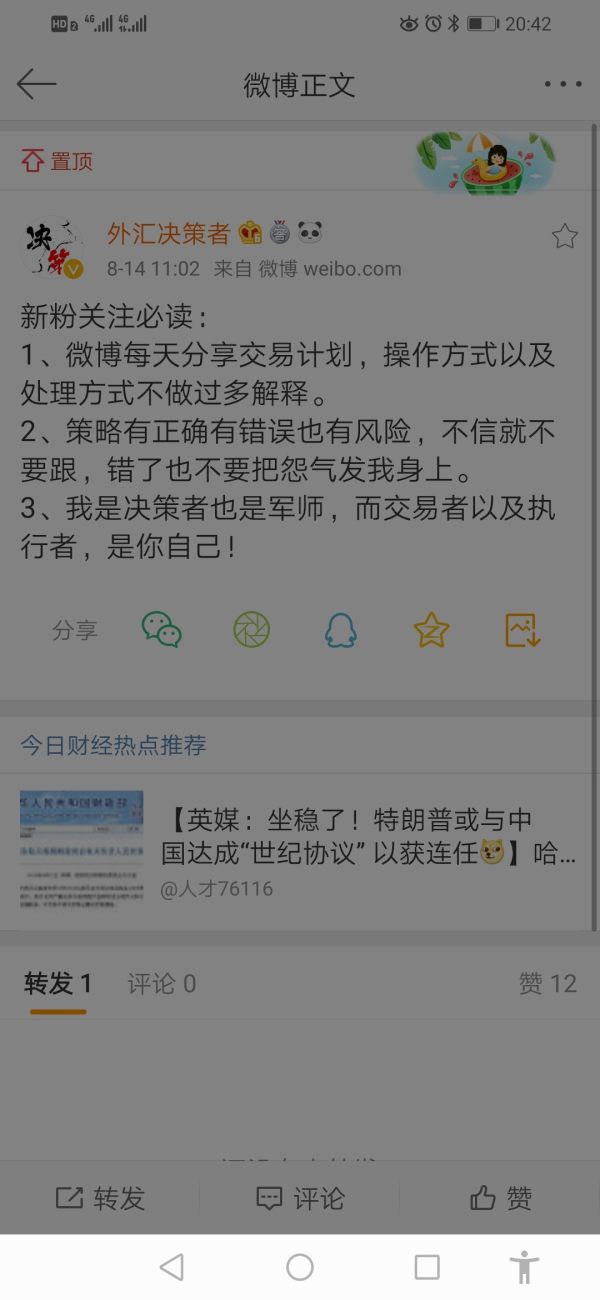Image resolution: width=600 pixels, height=1300 pixels.
Task: Like the post with 赞 button
Action: [500, 1198]
